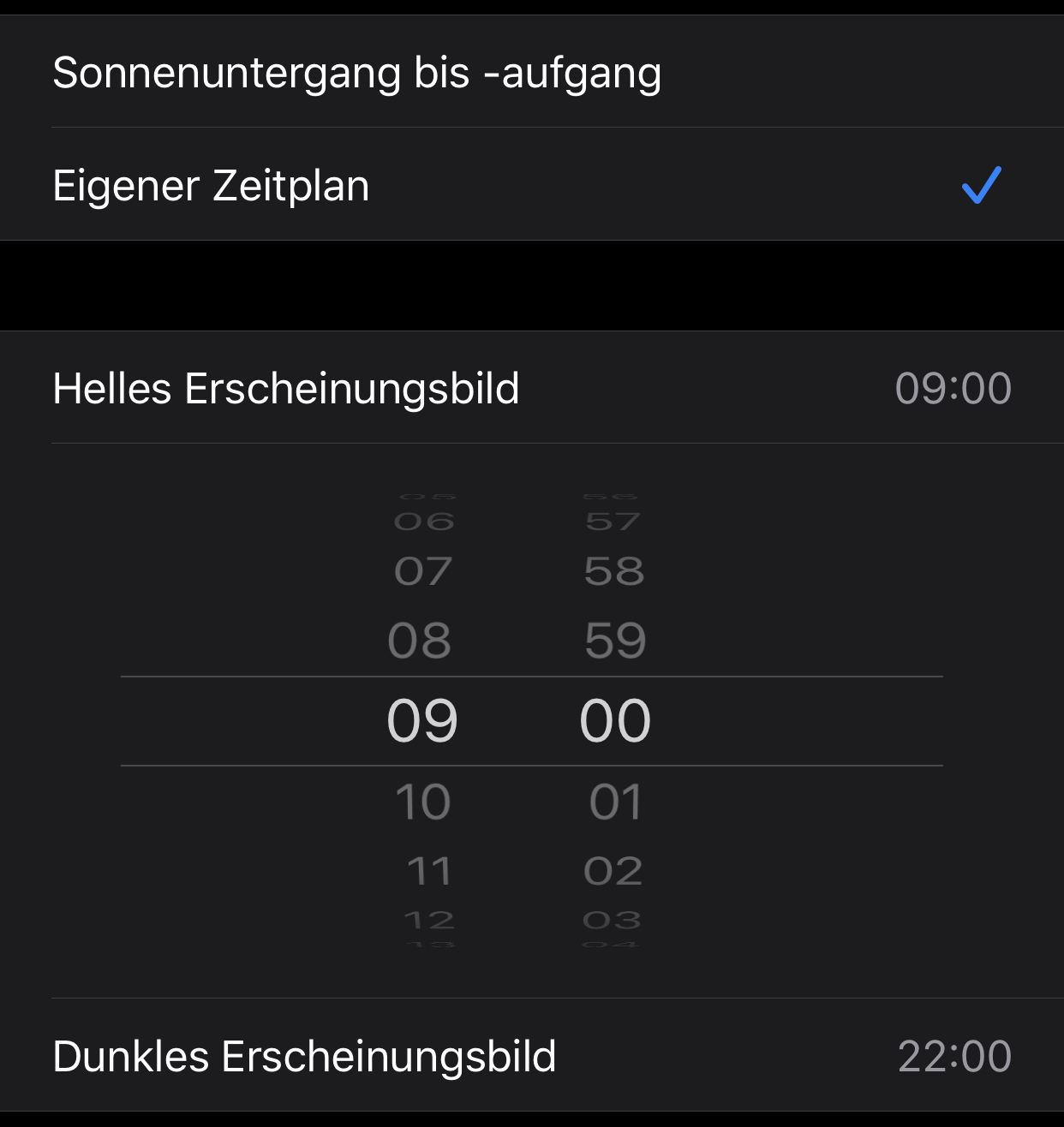Set the minute wheel to 58

pyautogui.click(x=613, y=571)
